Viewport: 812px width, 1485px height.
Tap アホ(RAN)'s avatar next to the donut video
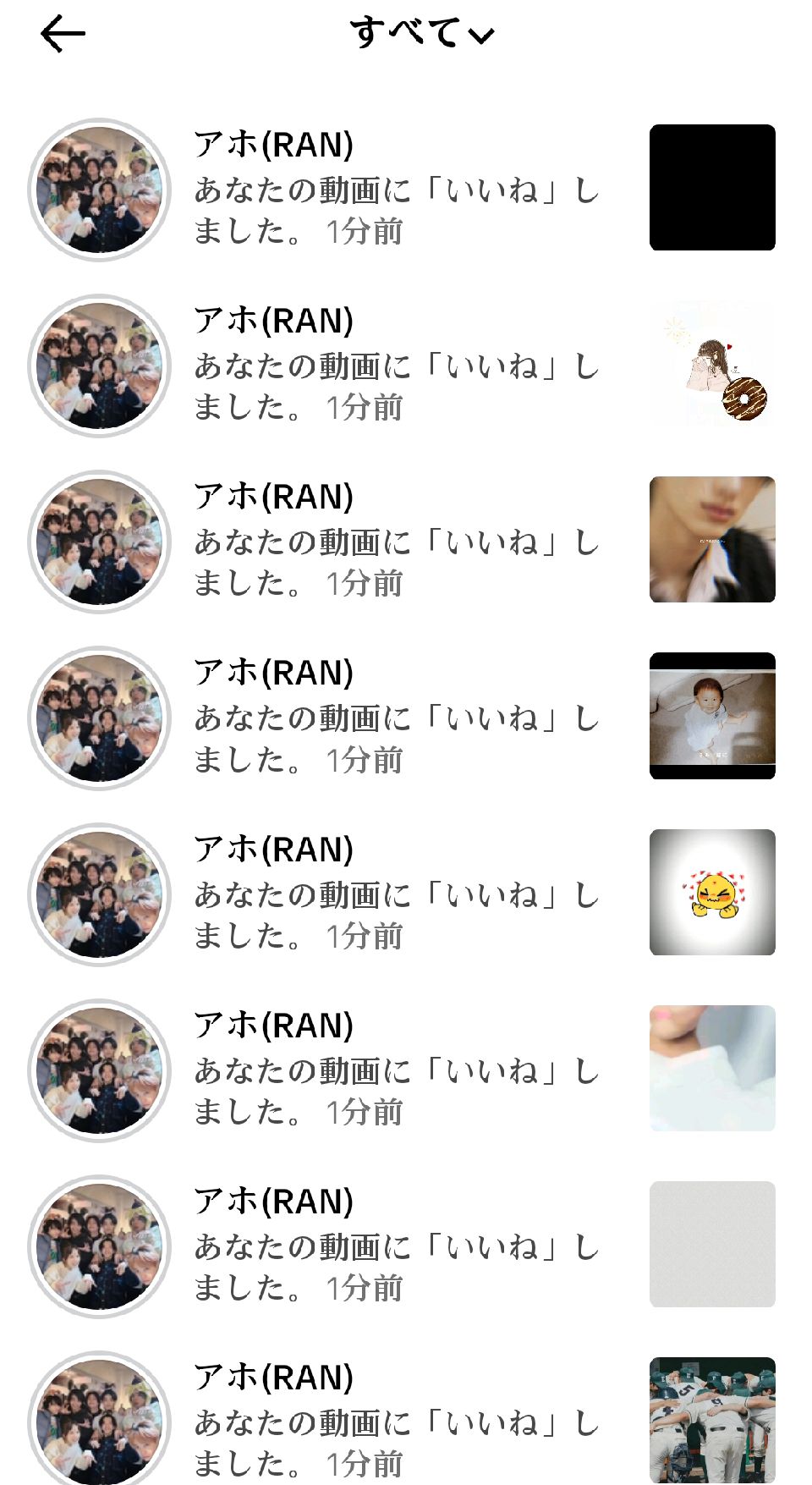tap(100, 366)
